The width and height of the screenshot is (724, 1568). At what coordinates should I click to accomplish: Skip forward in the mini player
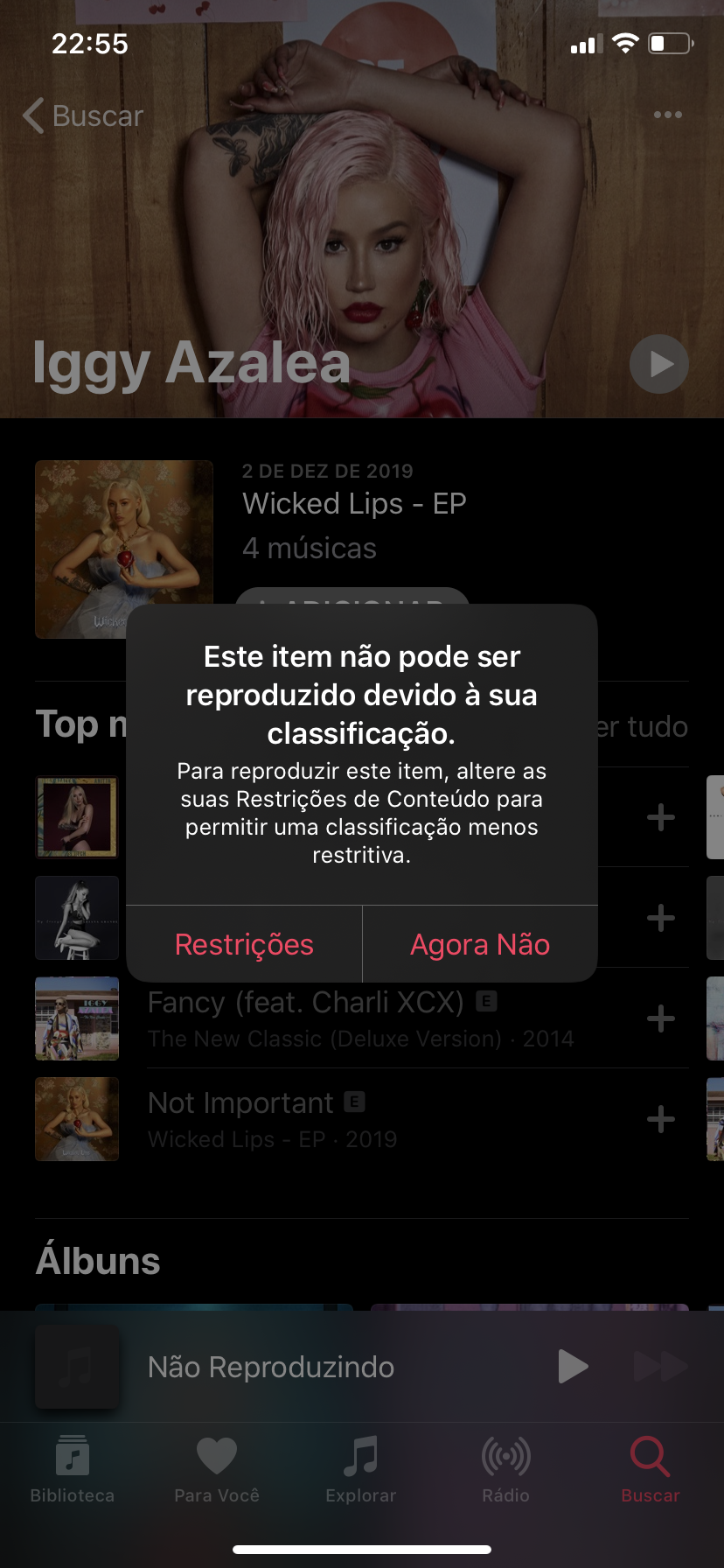point(660,1366)
